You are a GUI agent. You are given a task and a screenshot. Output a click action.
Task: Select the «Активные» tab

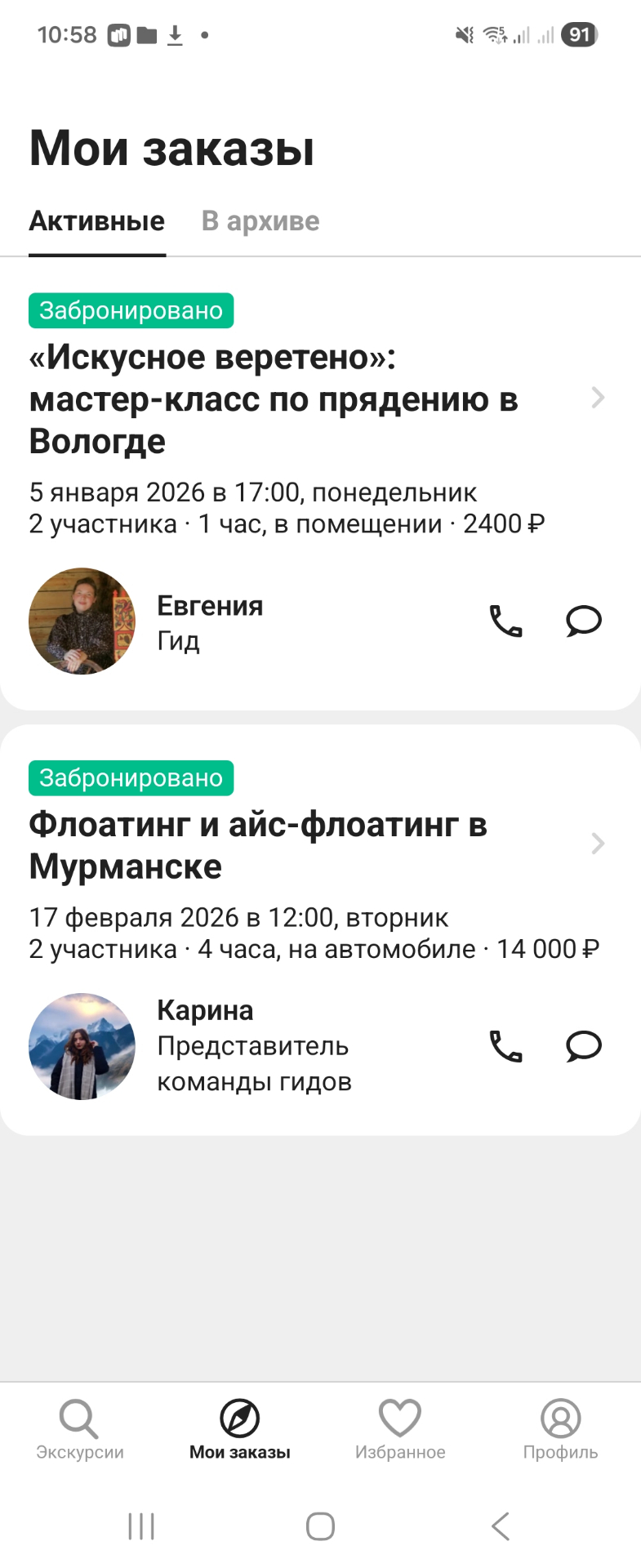97,221
